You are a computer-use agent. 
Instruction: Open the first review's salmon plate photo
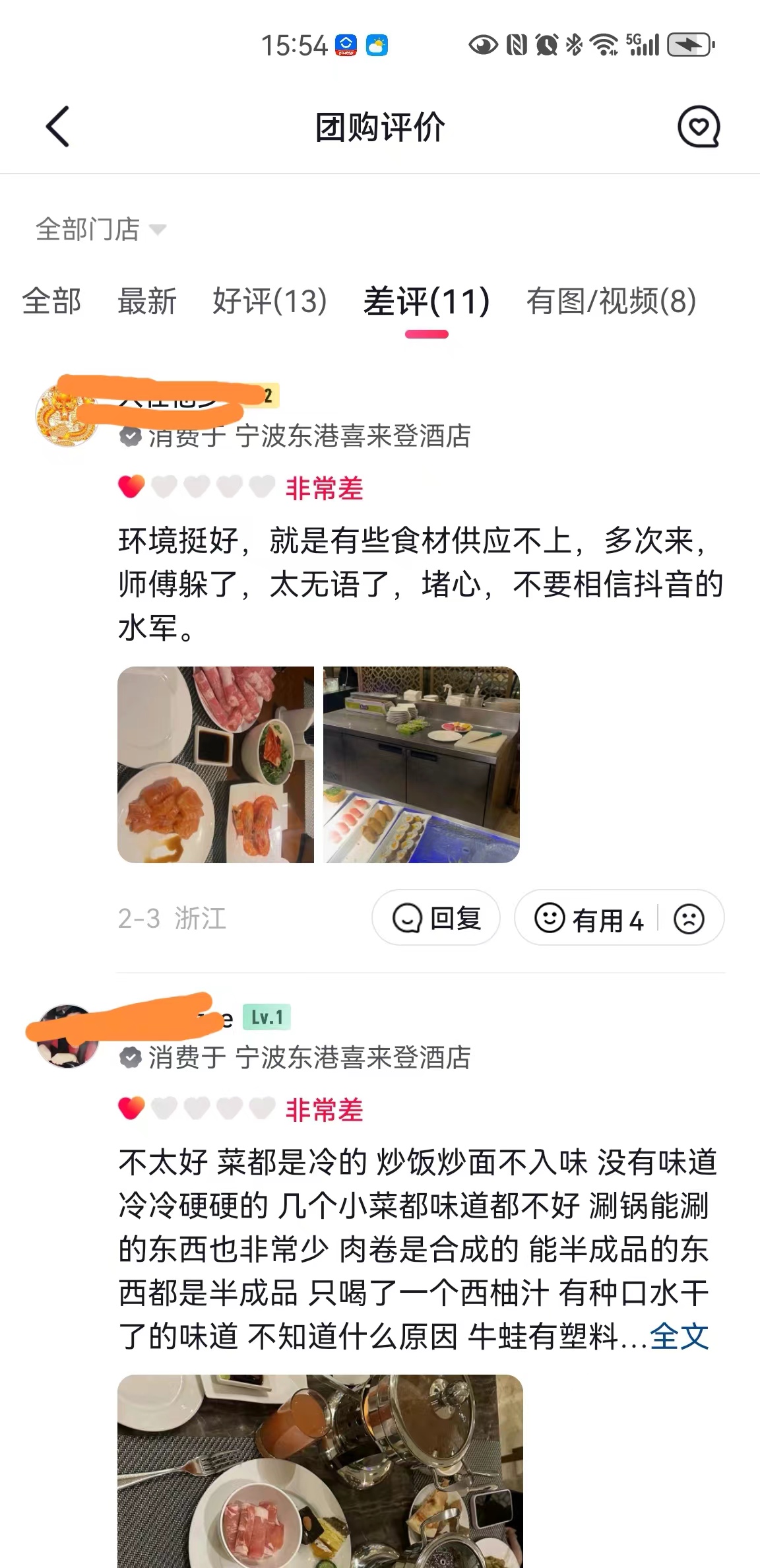pyautogui.click(x=216, y=764)
